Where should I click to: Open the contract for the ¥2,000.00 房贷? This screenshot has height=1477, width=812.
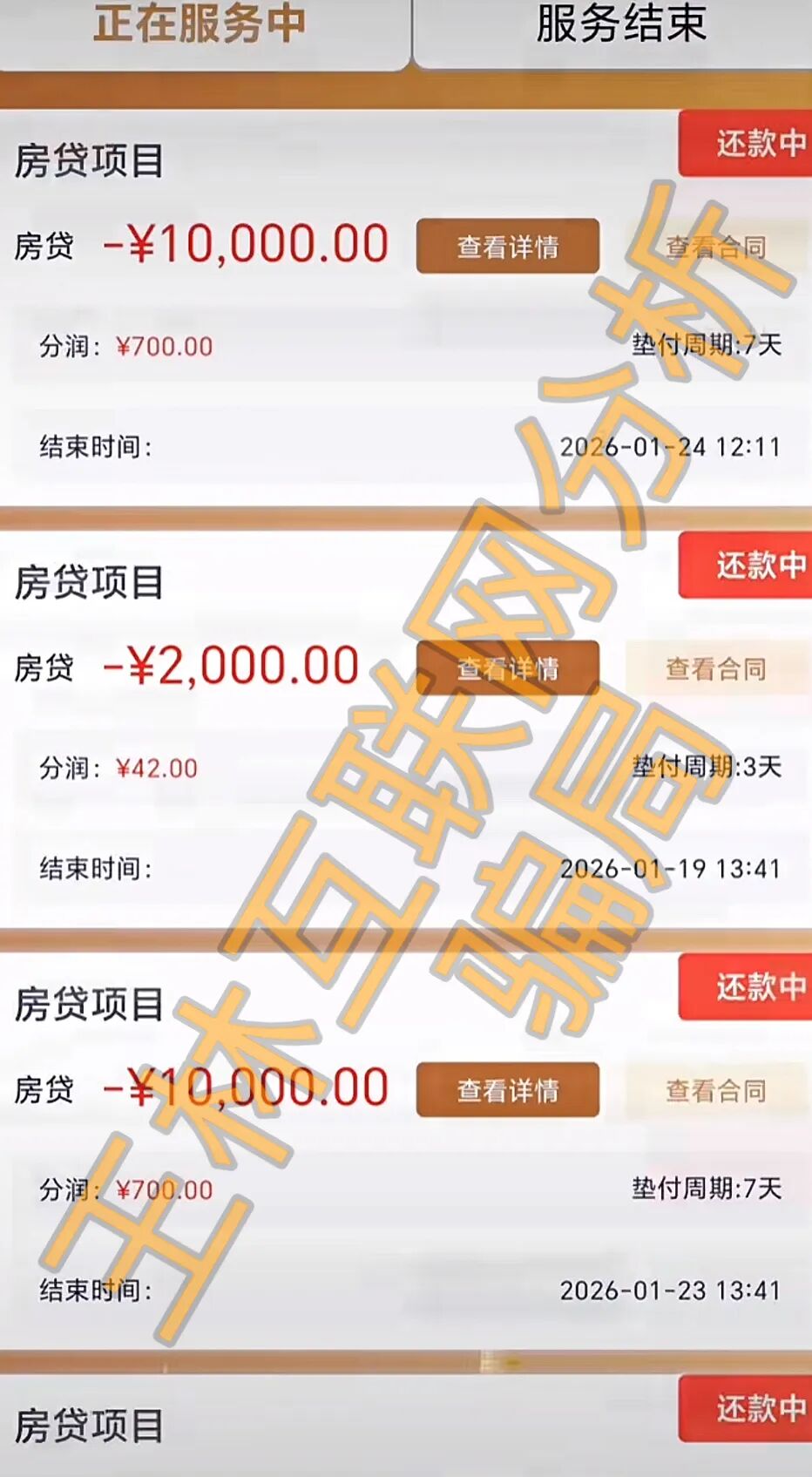(715, 668)
